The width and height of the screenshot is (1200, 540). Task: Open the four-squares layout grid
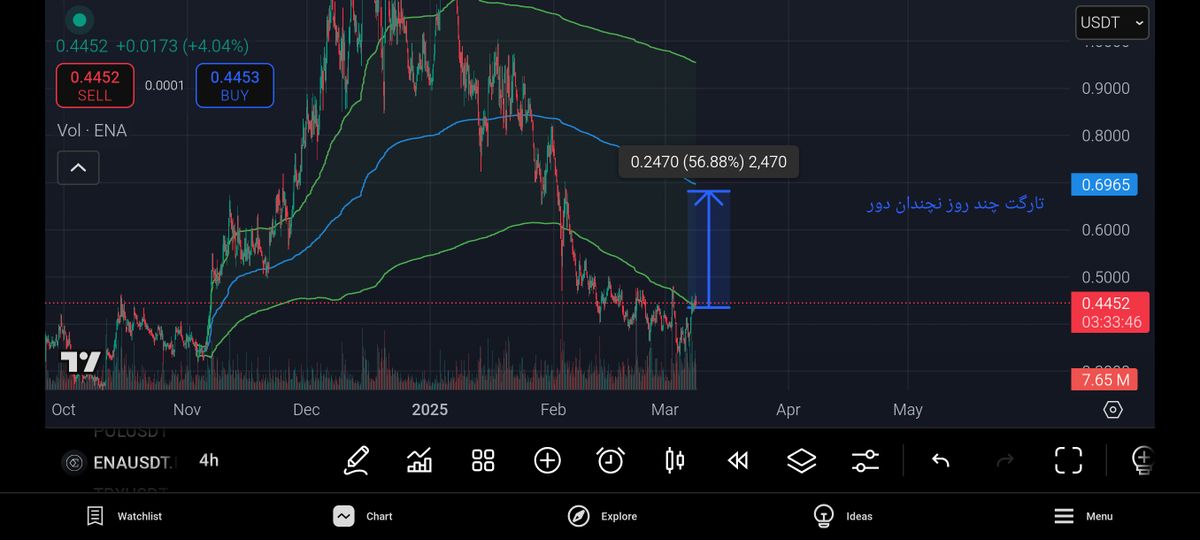tap(483, 460)
